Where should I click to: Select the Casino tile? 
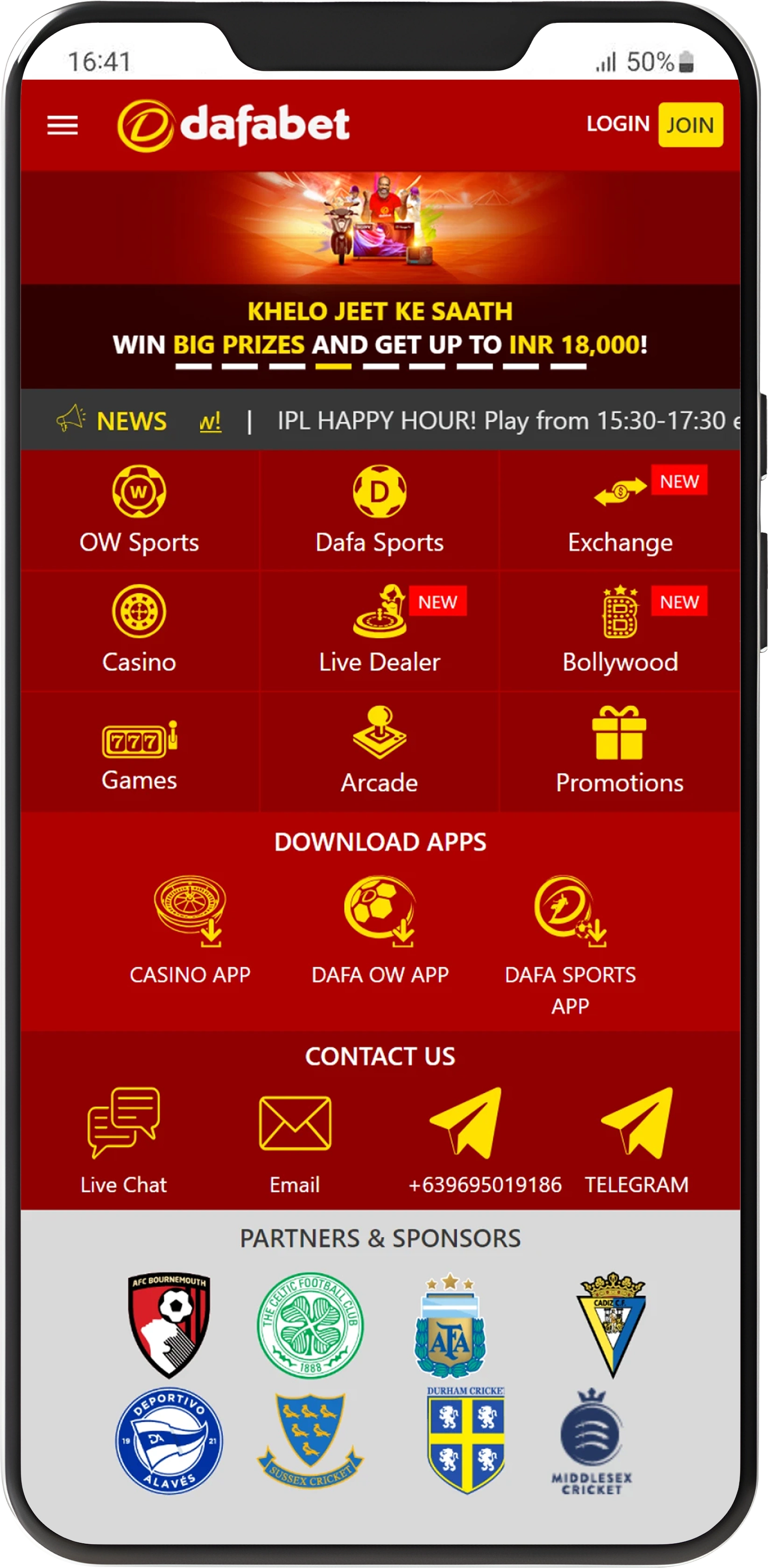click(x=140, y=630)
